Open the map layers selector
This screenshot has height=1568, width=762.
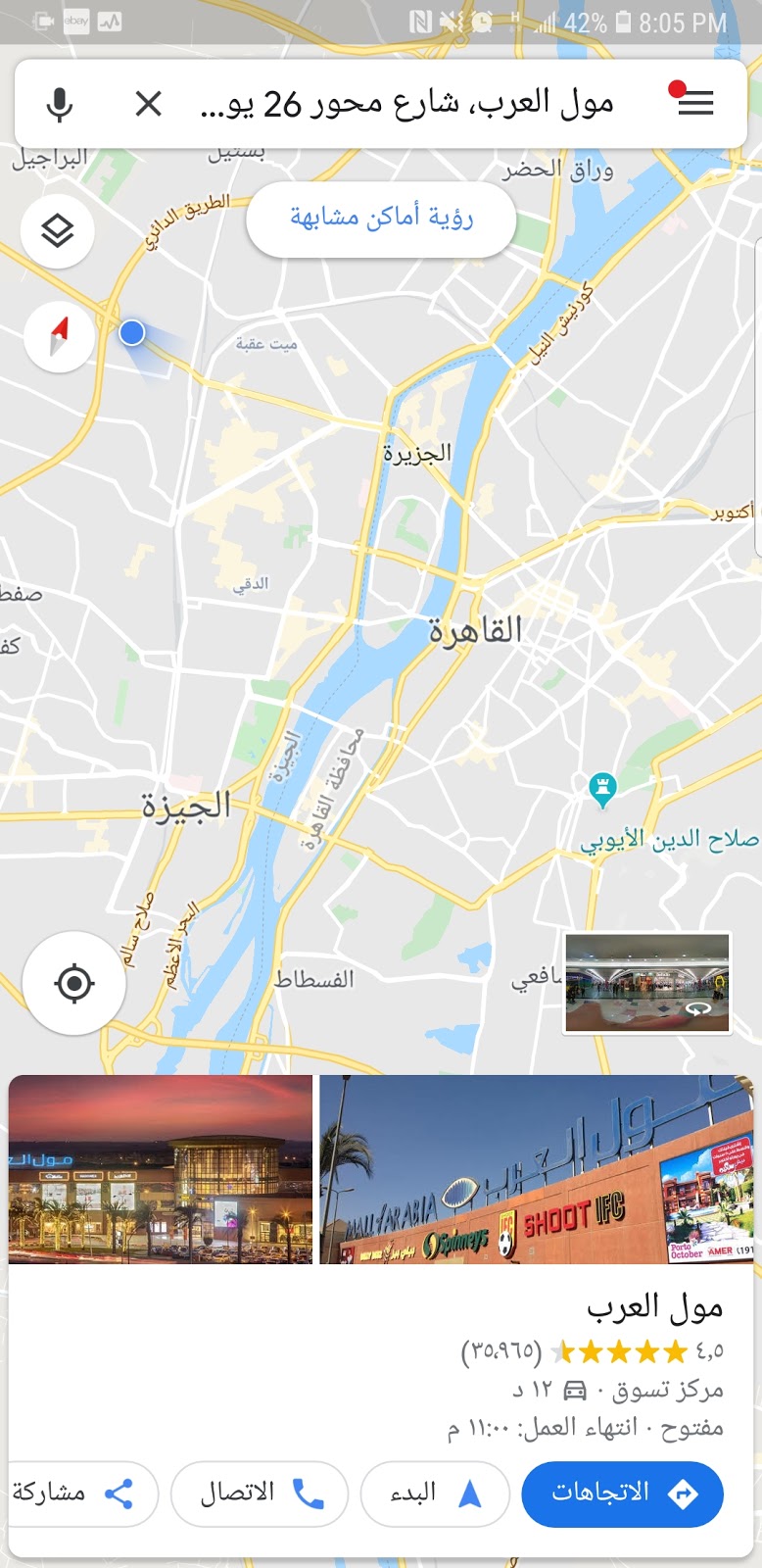(58, 231)
